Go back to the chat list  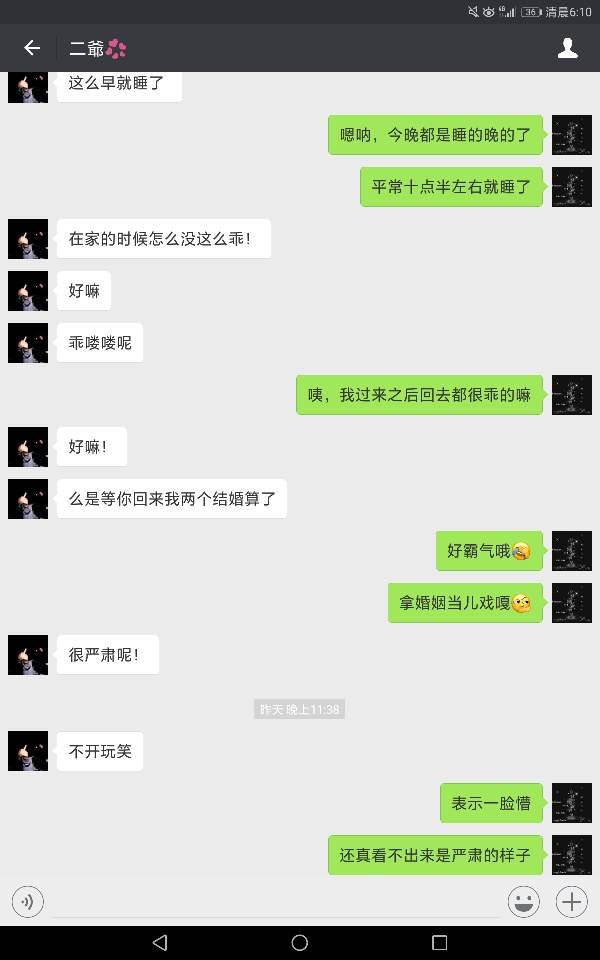32,48
